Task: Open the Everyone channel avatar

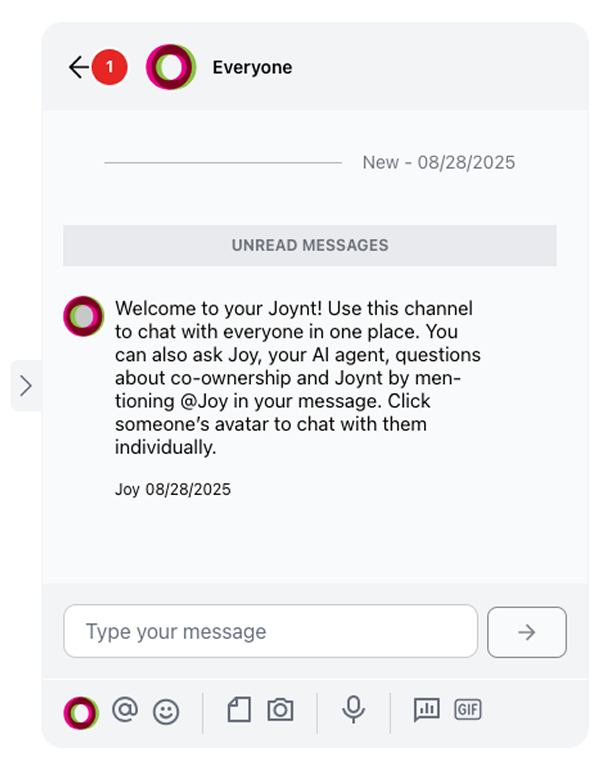Action: [x=171, y=67]
